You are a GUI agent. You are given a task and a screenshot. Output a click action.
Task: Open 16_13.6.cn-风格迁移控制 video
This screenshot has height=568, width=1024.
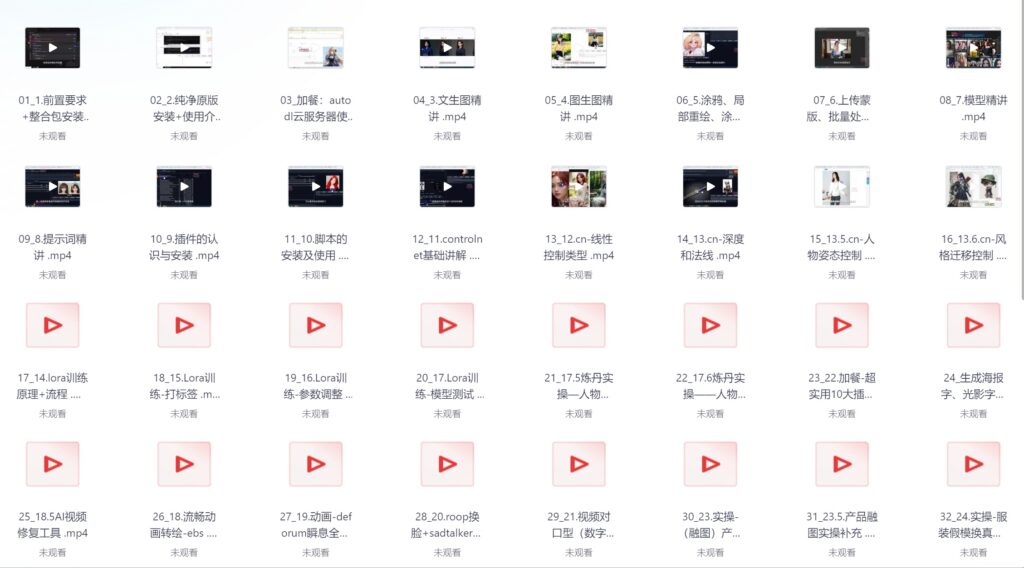coord(974,186)
